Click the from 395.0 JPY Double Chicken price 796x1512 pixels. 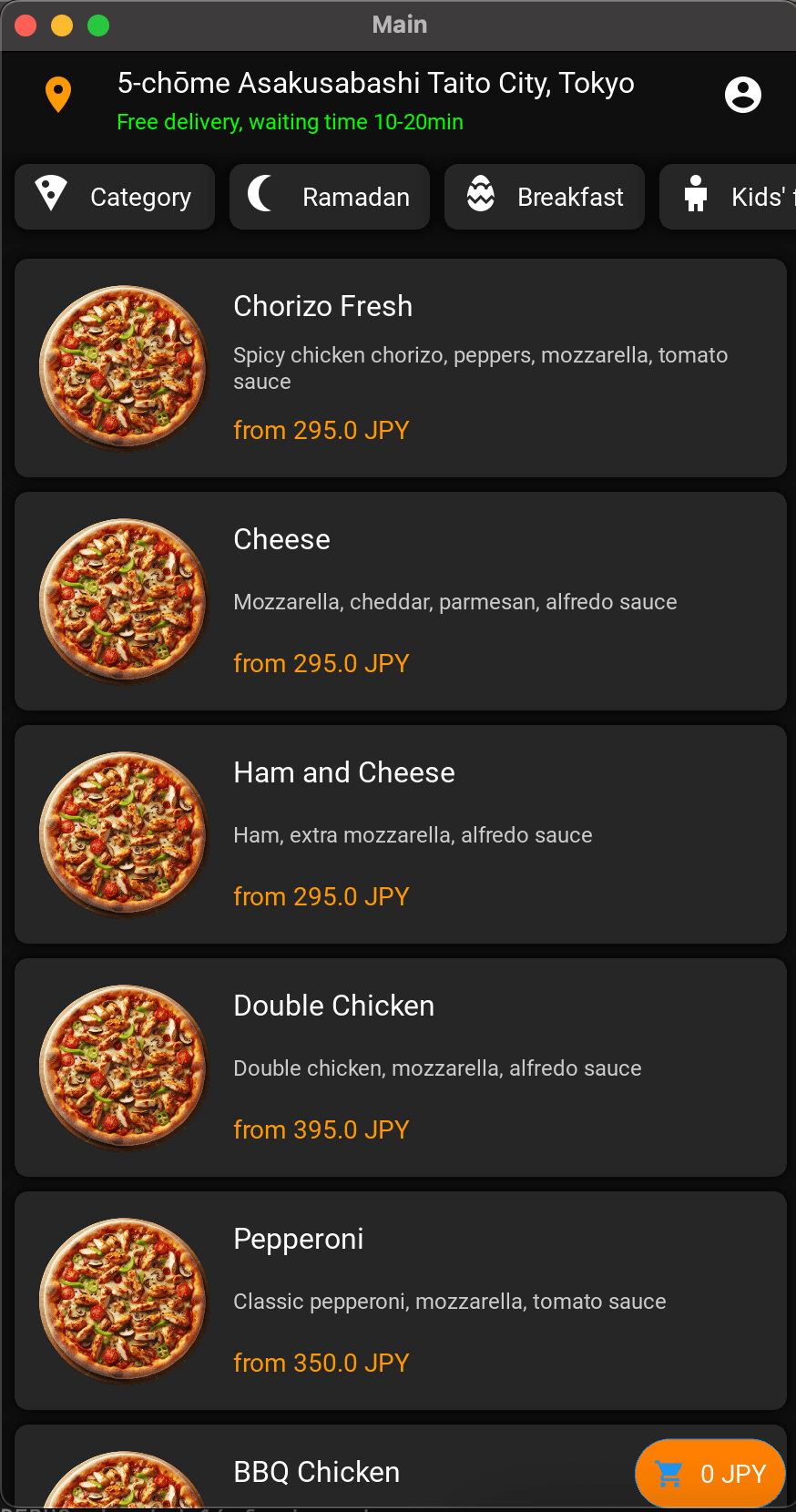tap(321, 1129)
